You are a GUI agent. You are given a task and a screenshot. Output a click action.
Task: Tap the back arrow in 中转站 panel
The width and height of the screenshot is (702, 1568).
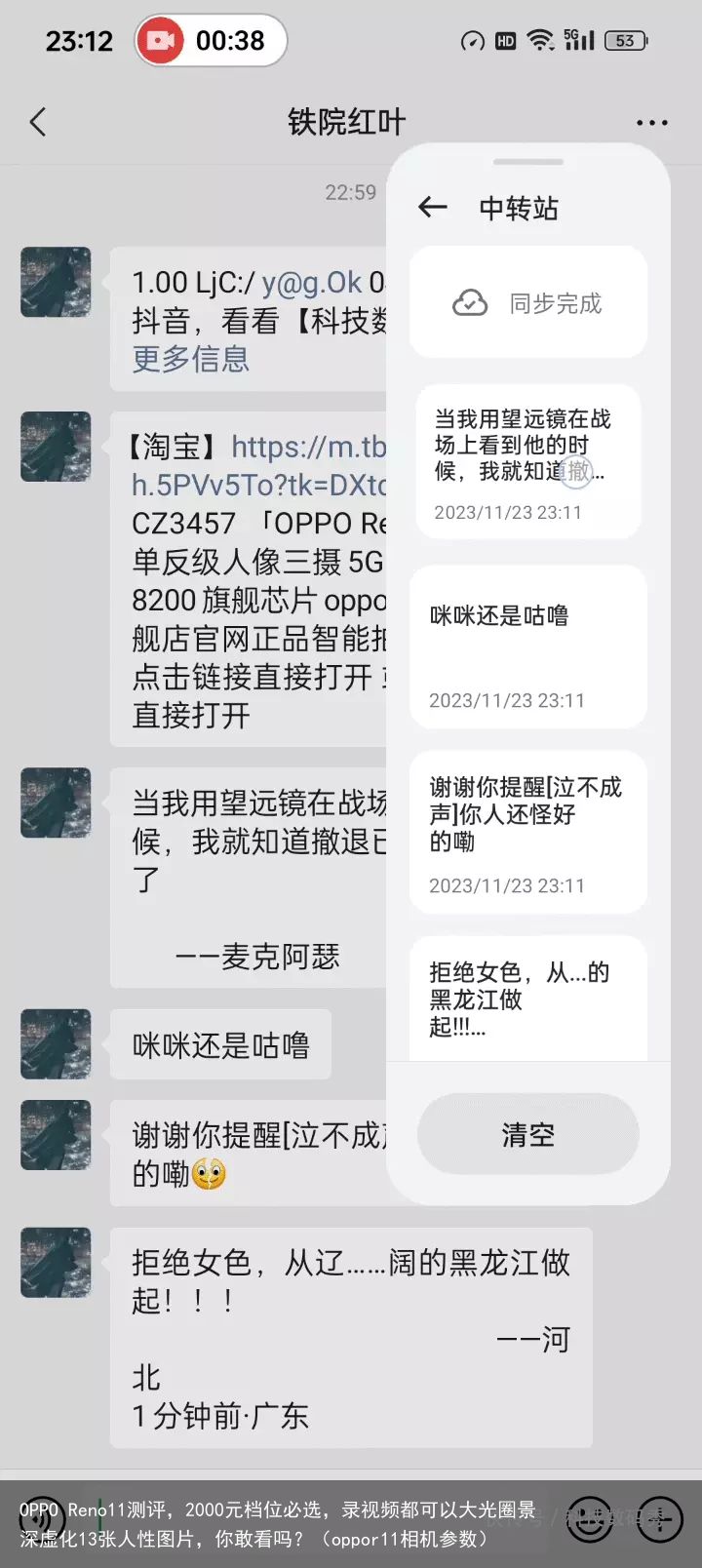[432, 207]
